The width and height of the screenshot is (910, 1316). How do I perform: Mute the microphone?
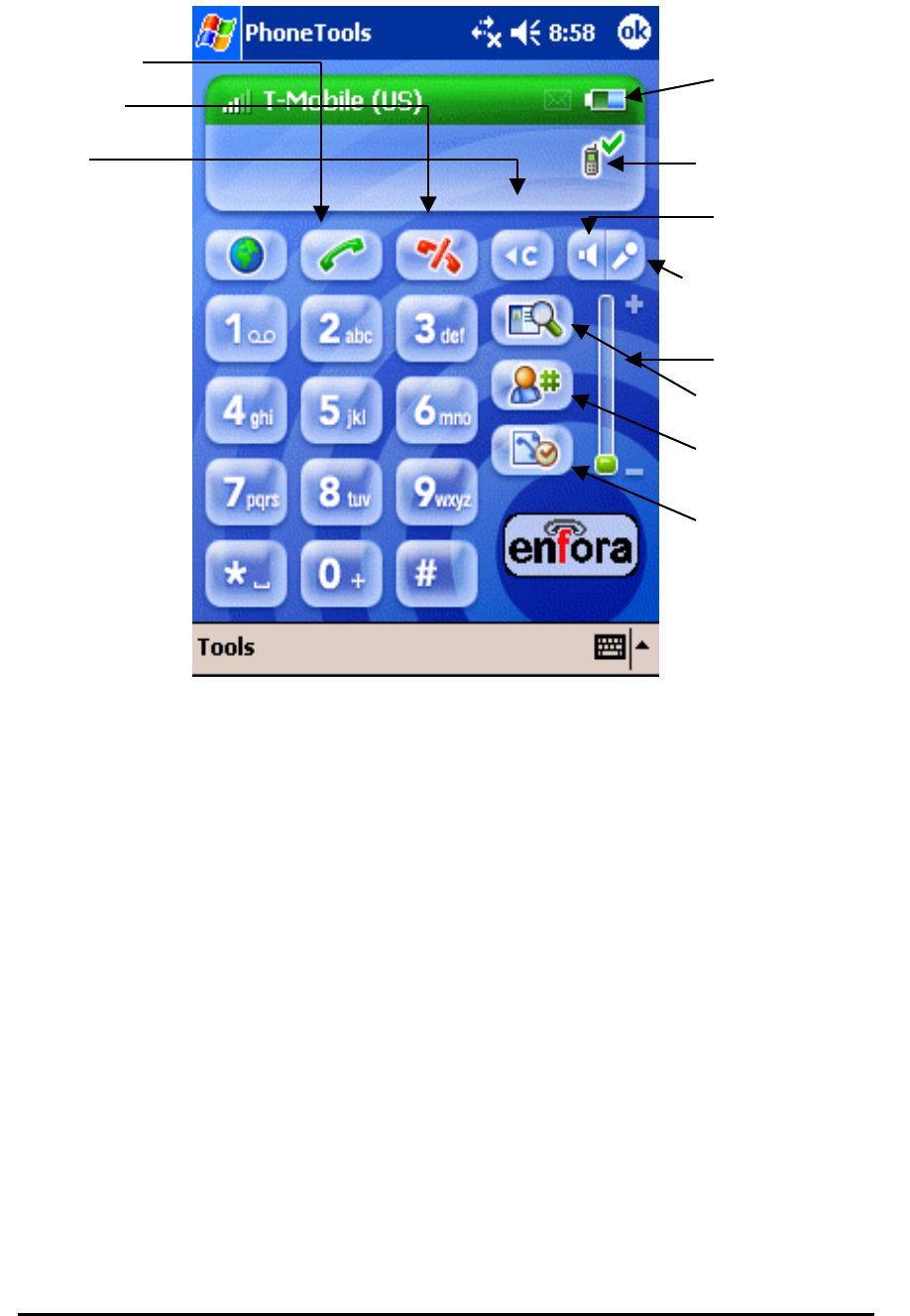coord(626,256)
